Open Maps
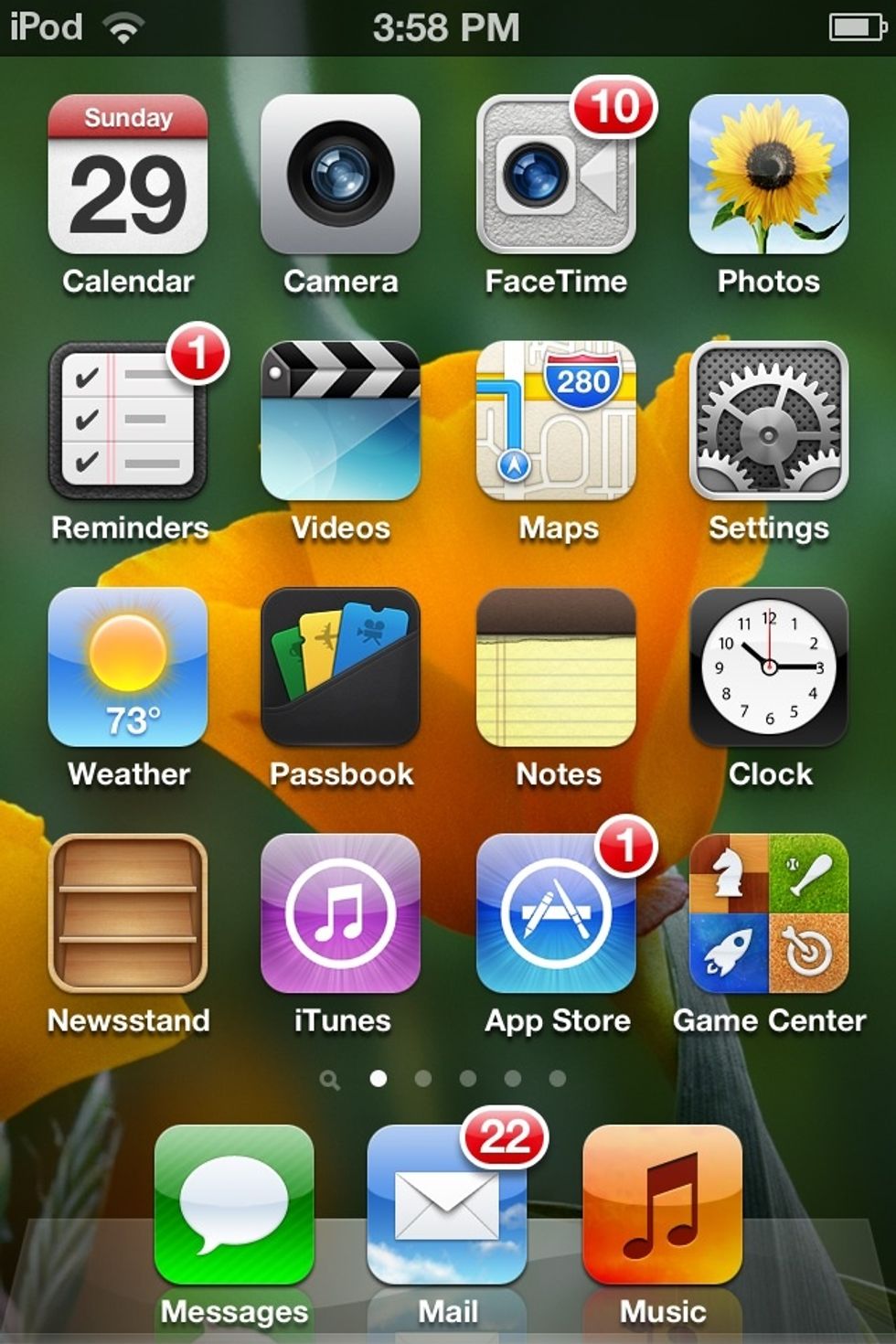Image resolution: width=896 pixels, height=1344 pixels. (556, 421)
